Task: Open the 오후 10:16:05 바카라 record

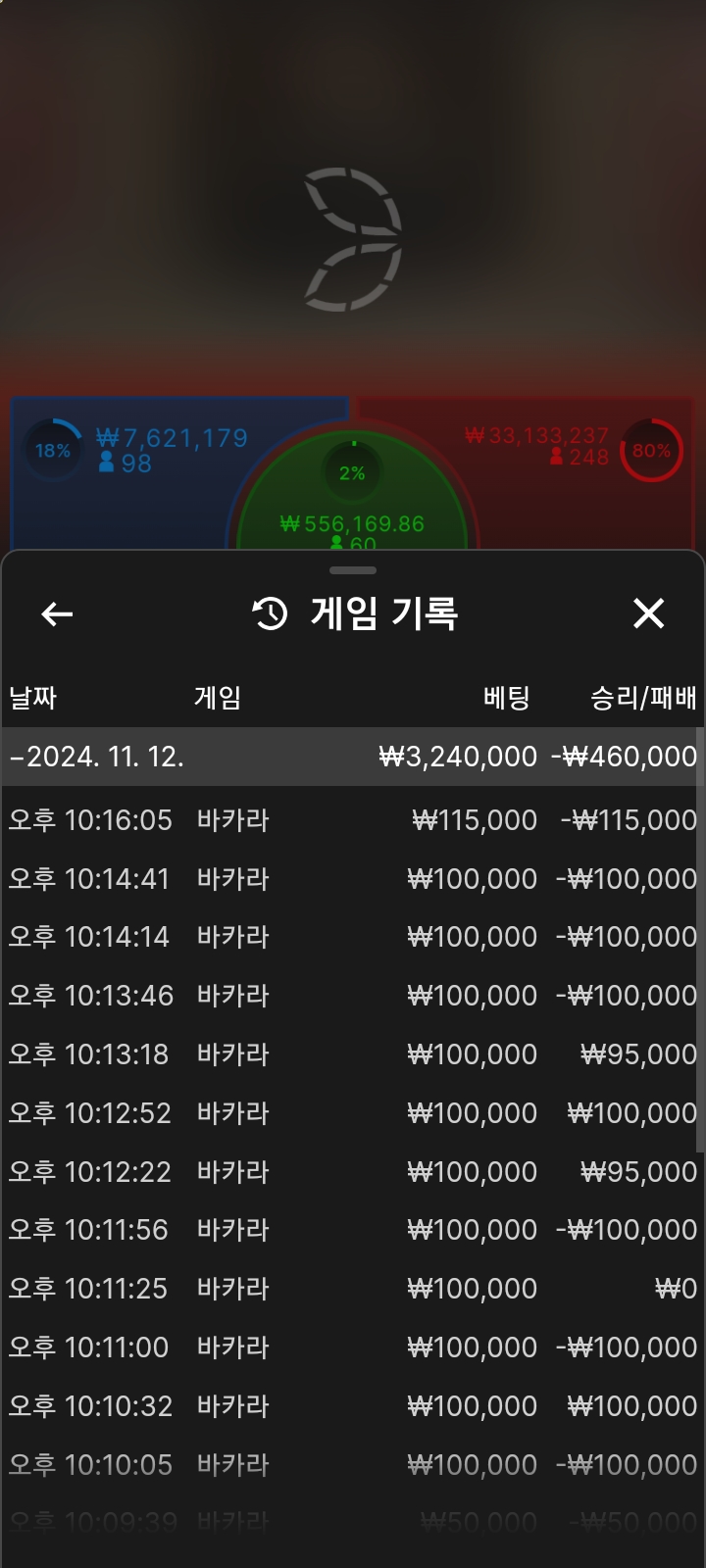Action: click(351, 820)
